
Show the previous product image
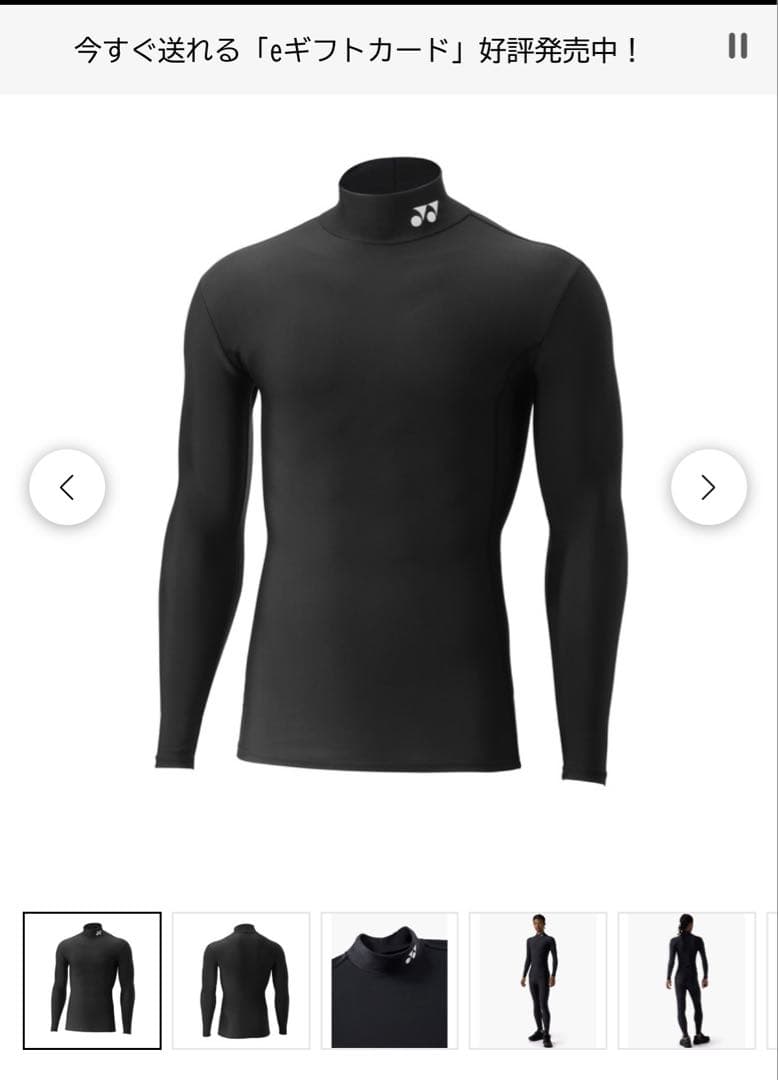point(67,487)
